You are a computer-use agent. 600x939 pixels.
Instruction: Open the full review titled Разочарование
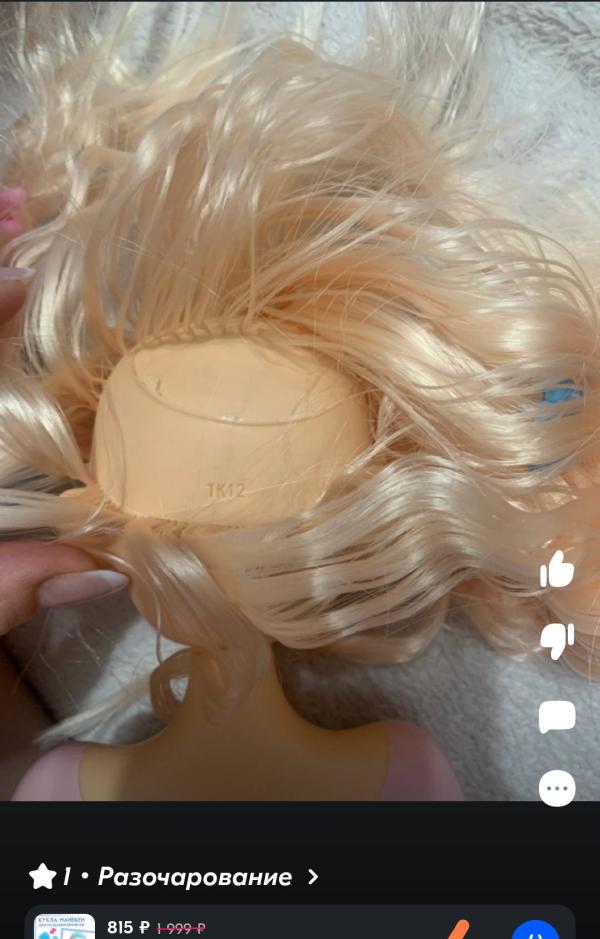tap(174, 877)
